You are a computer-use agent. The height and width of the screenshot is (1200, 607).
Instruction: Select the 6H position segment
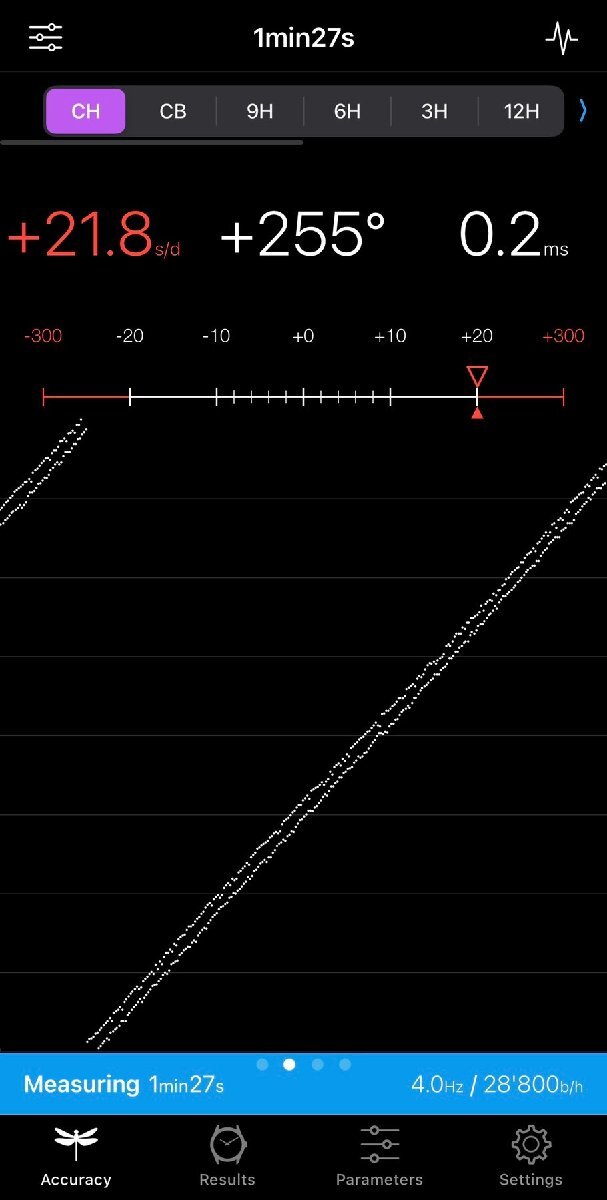(x=347, y=111)
